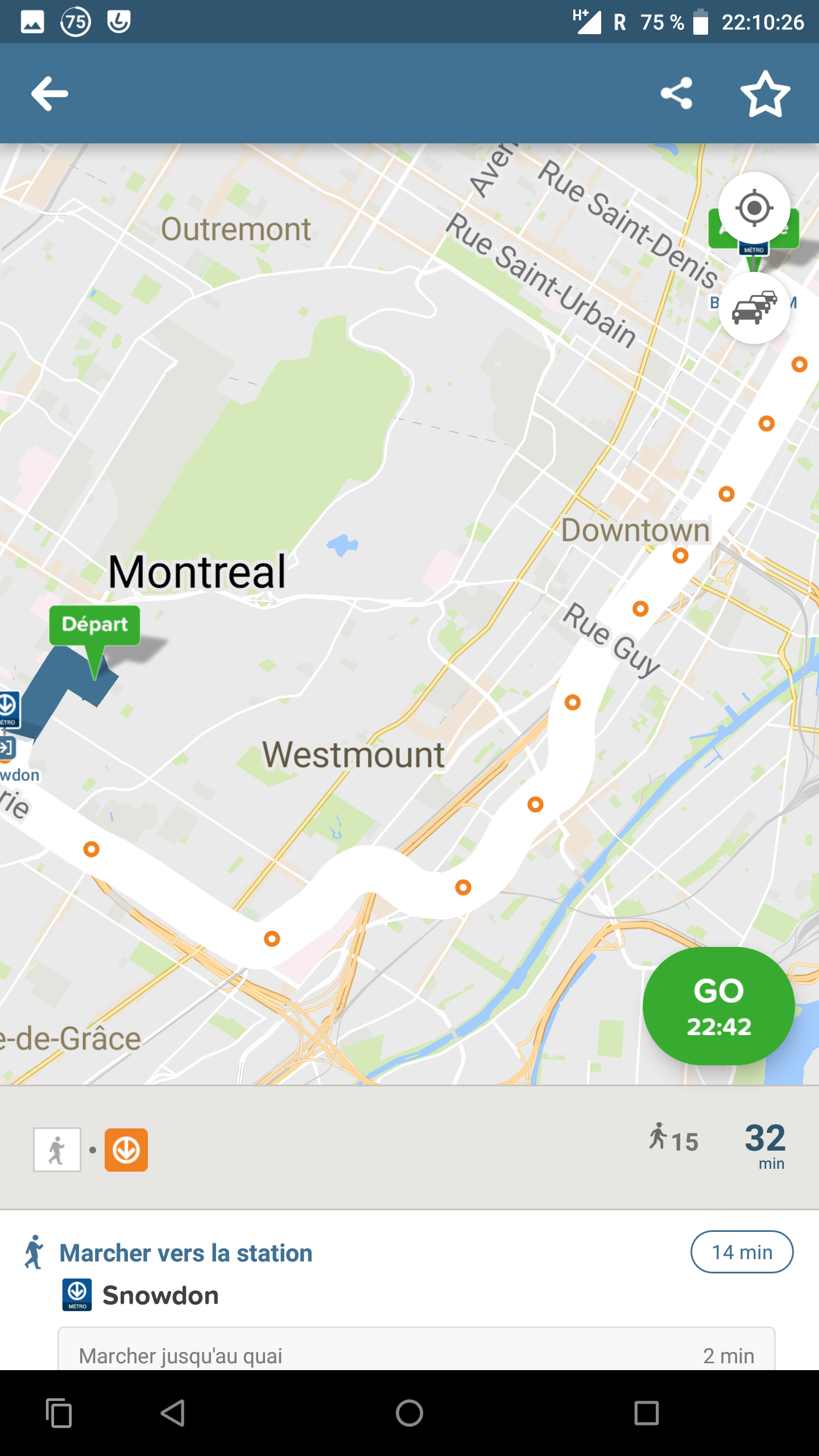
Task: Expand the Marcher vers la station leg
Action: pos(187,1252)
